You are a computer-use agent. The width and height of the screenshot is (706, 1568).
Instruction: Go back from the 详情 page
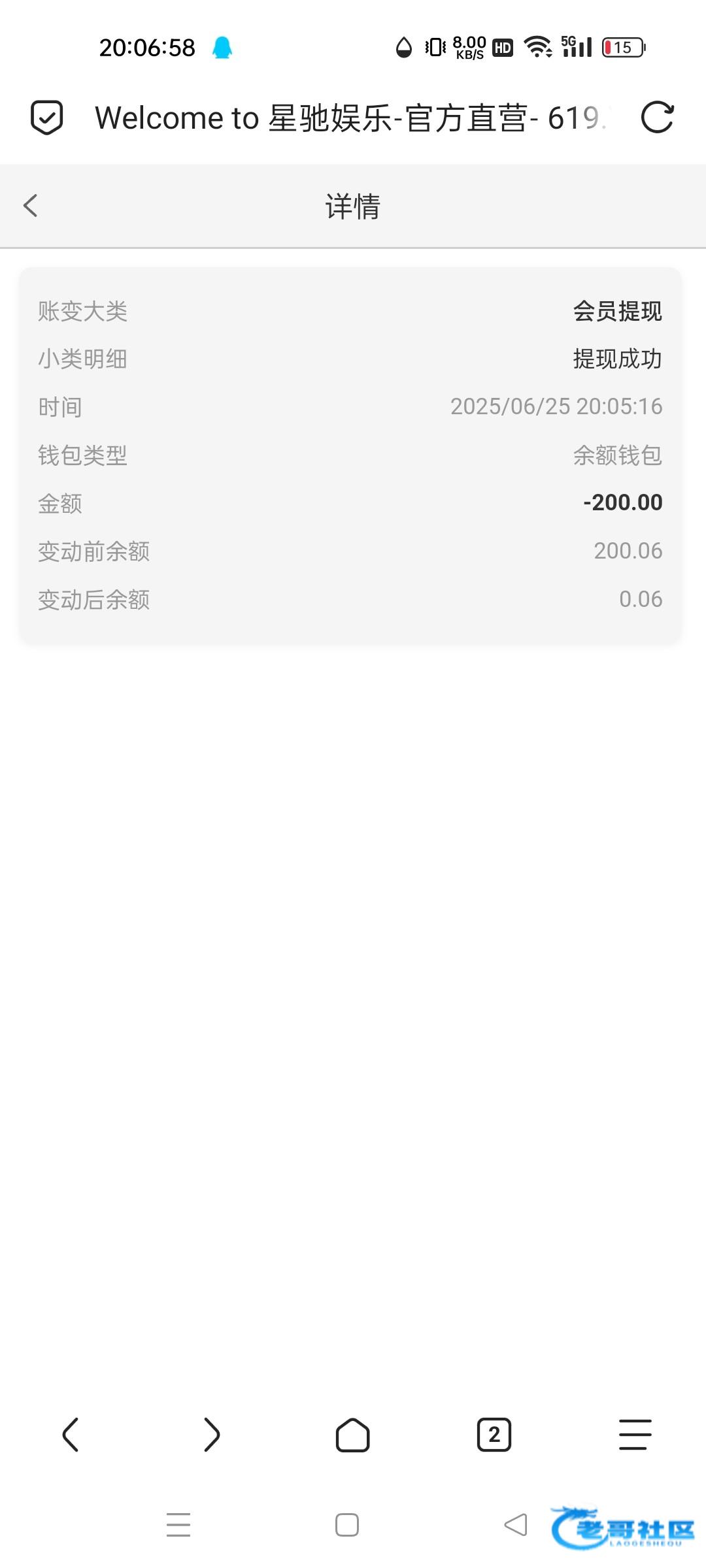point(31,206)
